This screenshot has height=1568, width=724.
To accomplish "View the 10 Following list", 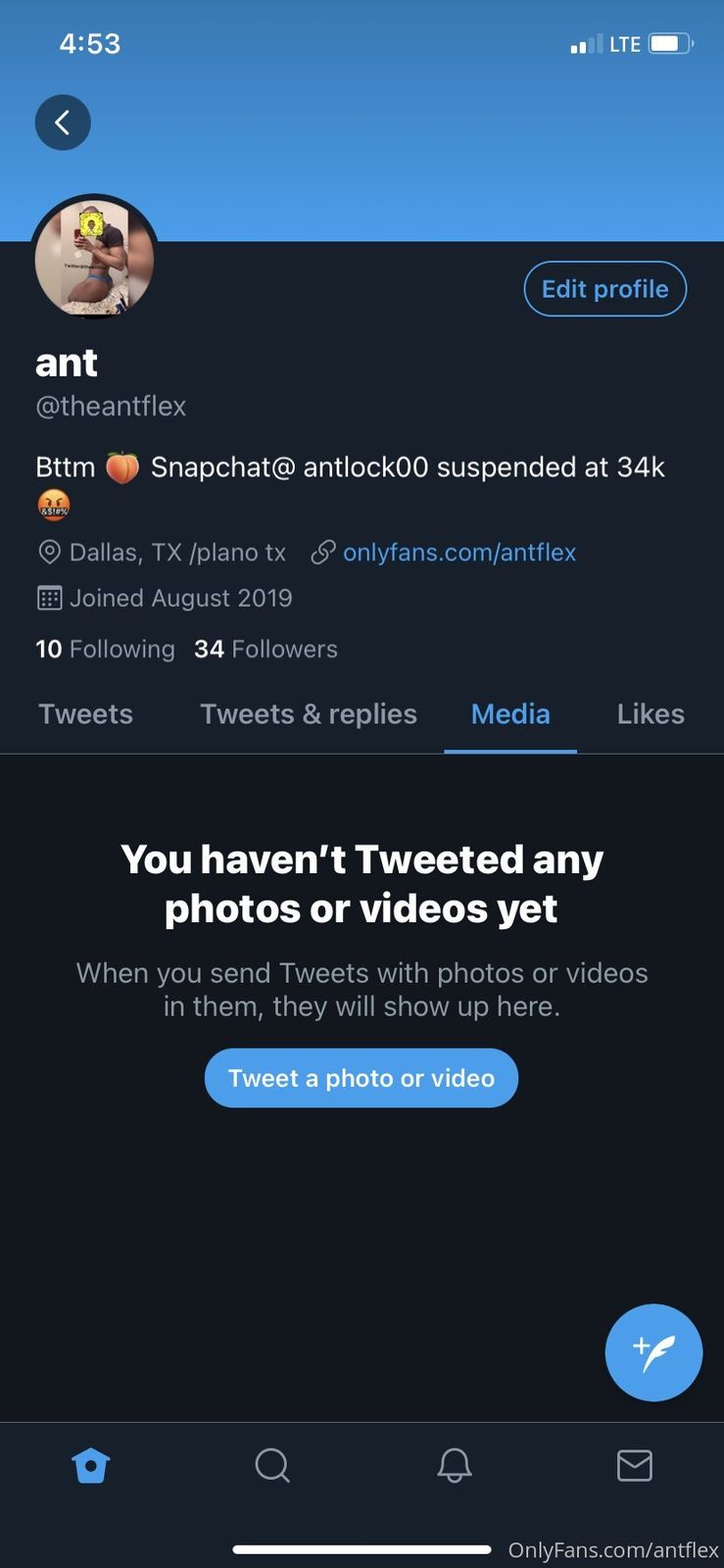I will tap(105, 649).
